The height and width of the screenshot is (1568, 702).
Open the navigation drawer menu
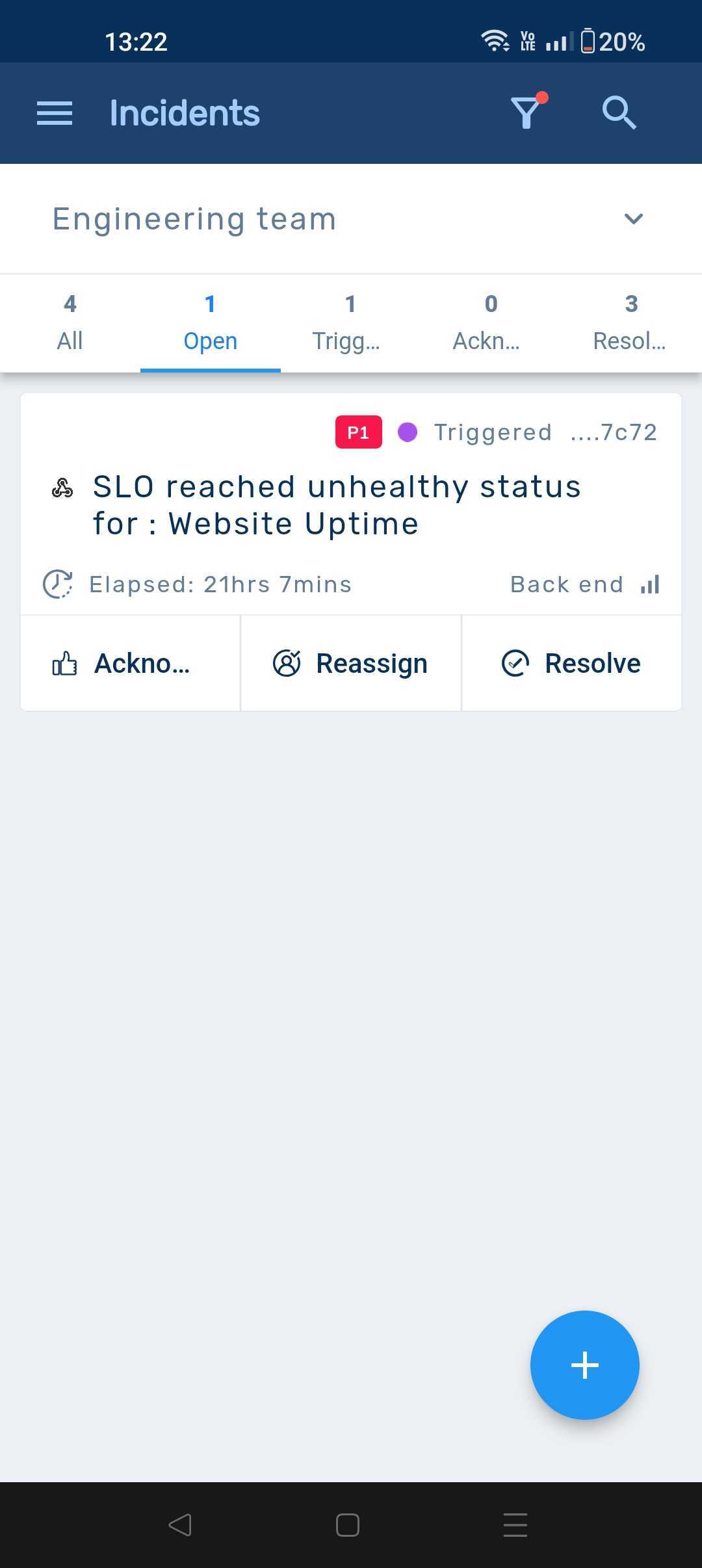54,112
